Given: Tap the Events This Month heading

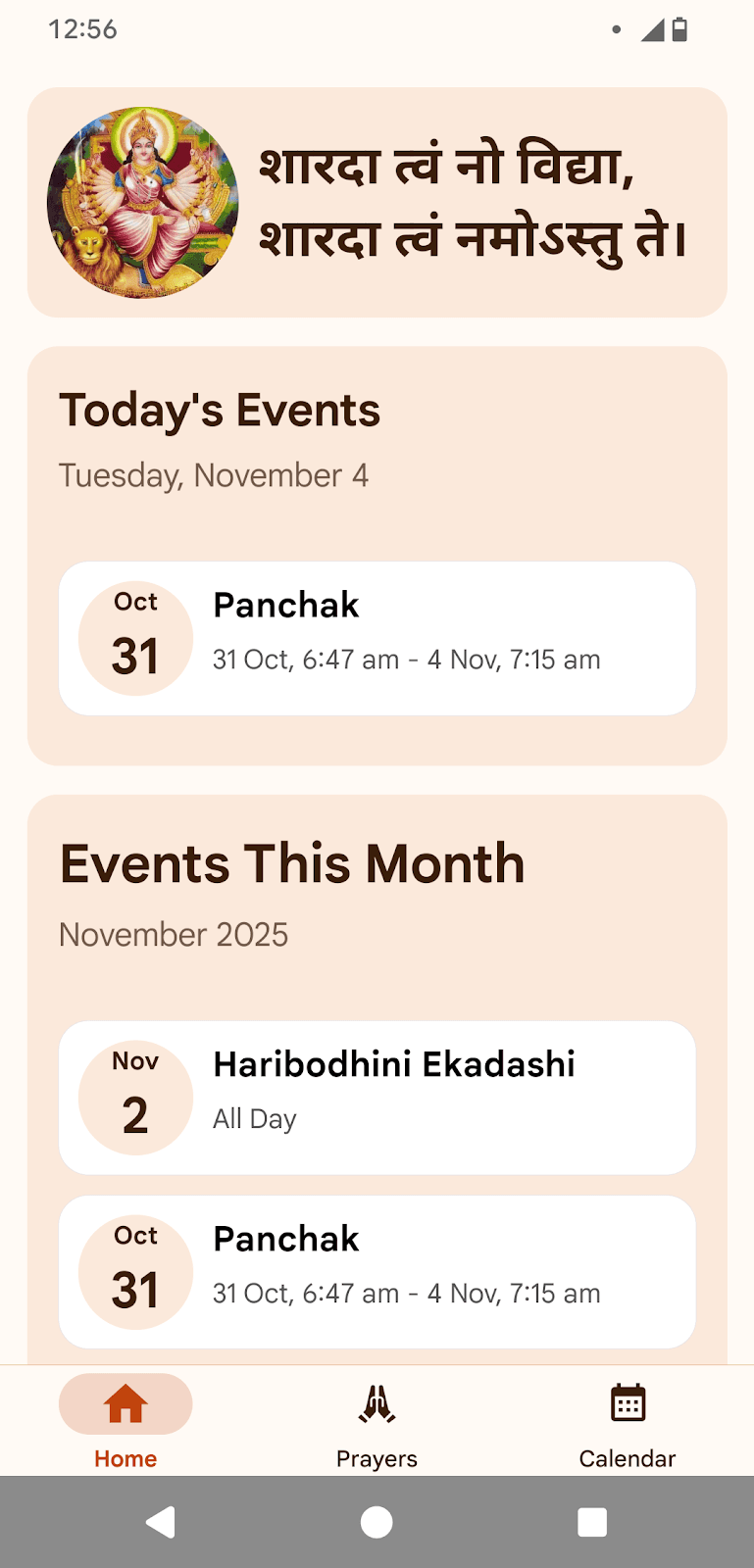Looking at the screenshot, I should click(292, 863).
